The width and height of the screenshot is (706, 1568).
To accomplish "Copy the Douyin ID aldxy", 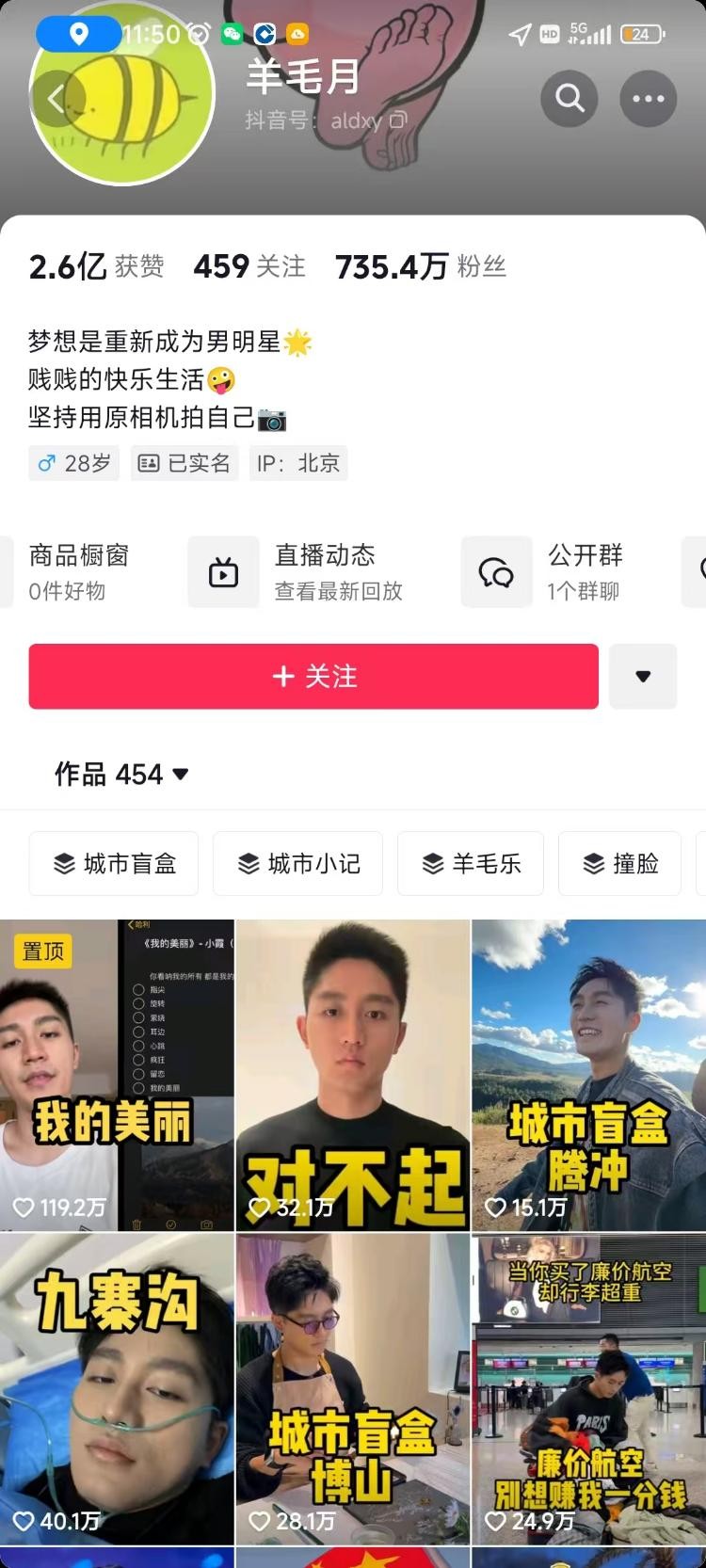I will click(398, 120).
